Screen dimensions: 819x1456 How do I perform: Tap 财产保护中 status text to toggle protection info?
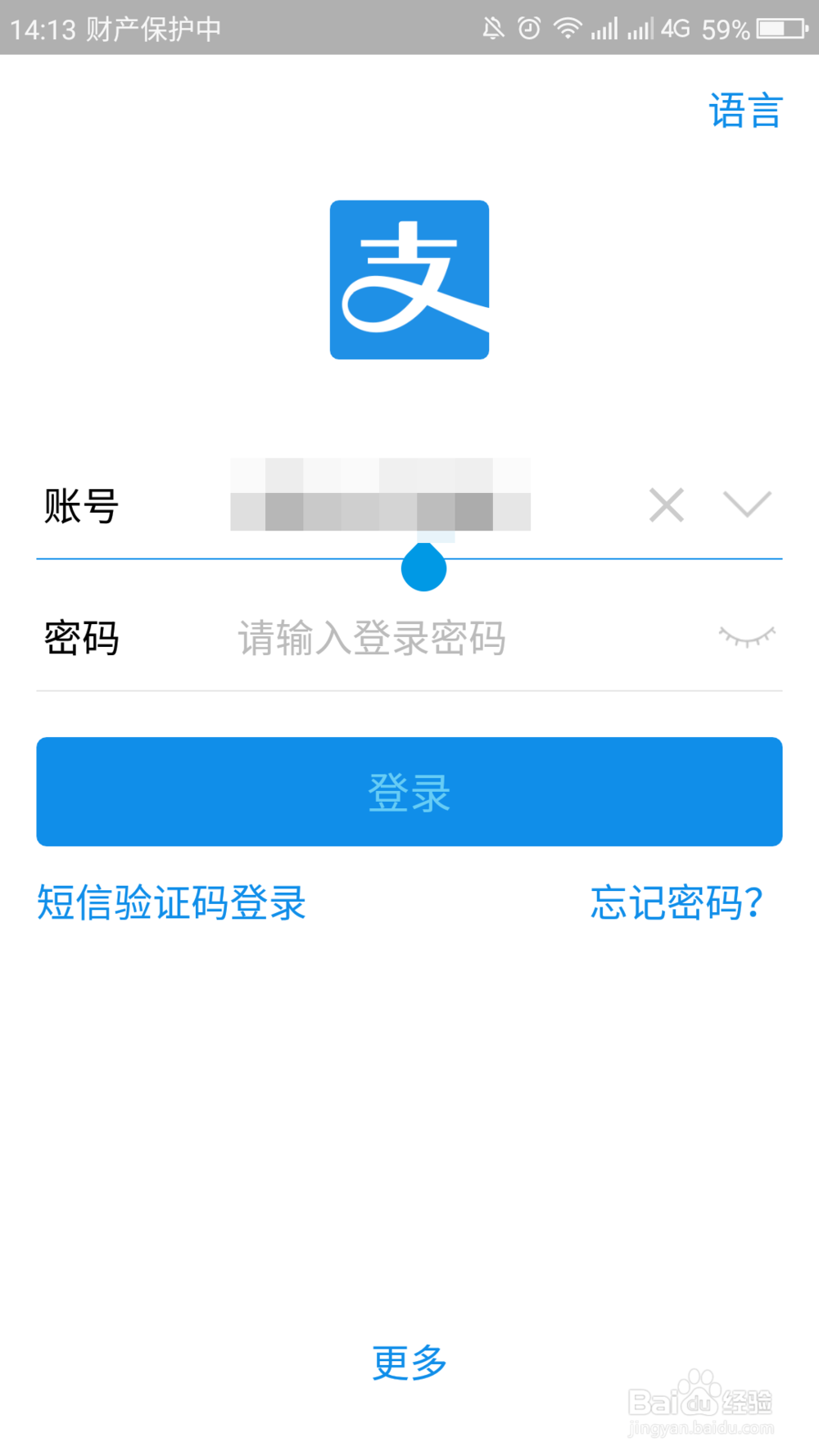click(x=151, y=28)
